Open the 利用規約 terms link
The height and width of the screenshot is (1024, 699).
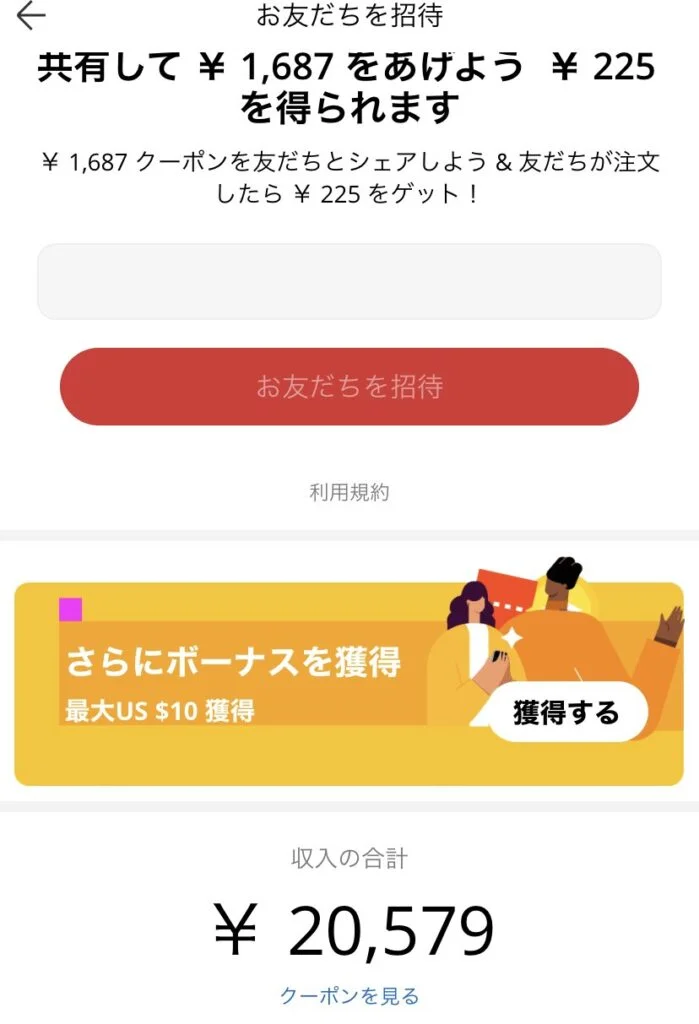(x=349, y=492)
